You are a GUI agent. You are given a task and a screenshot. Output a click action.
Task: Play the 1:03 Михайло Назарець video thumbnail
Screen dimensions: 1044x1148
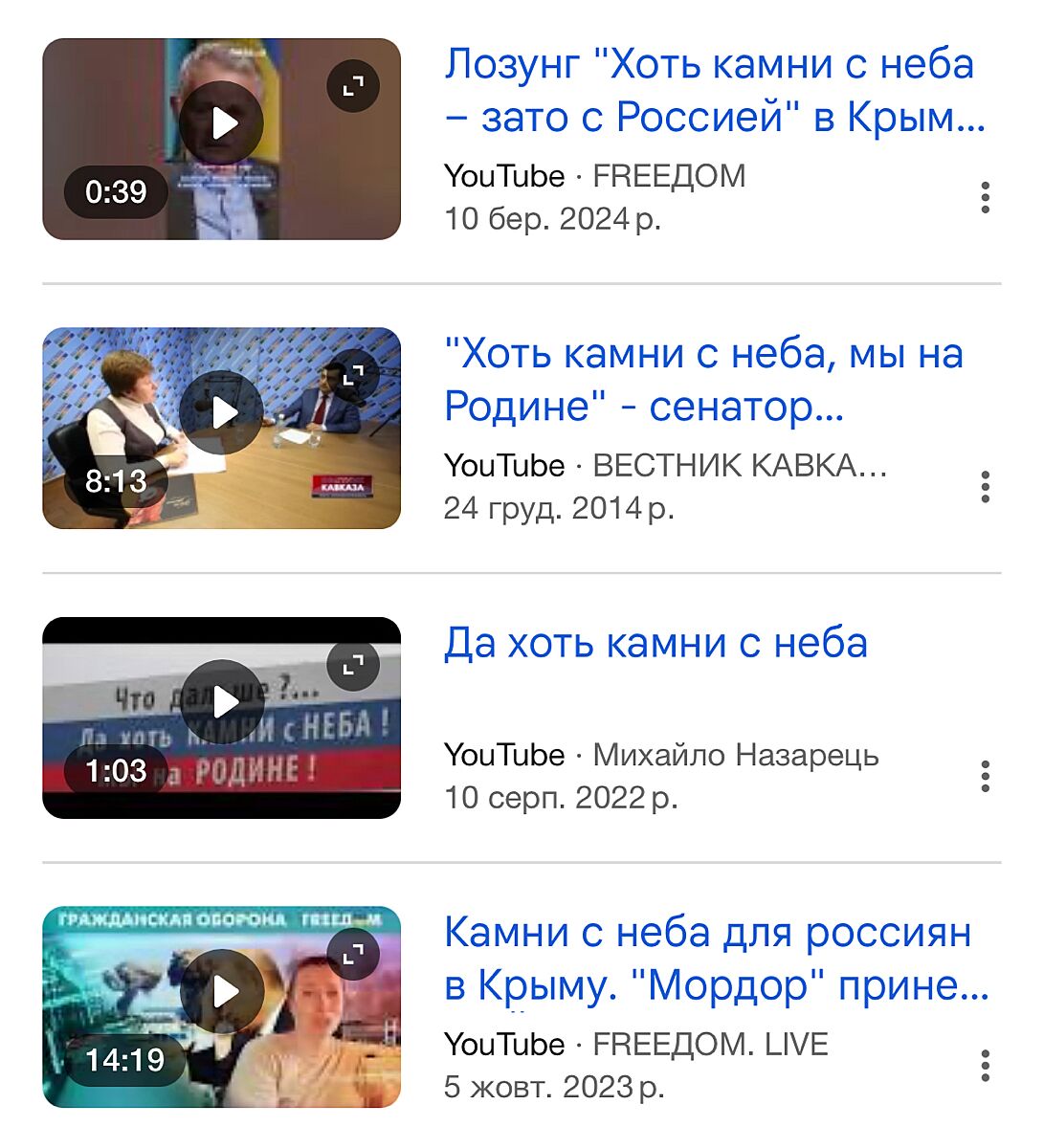[x=222, y=702]
